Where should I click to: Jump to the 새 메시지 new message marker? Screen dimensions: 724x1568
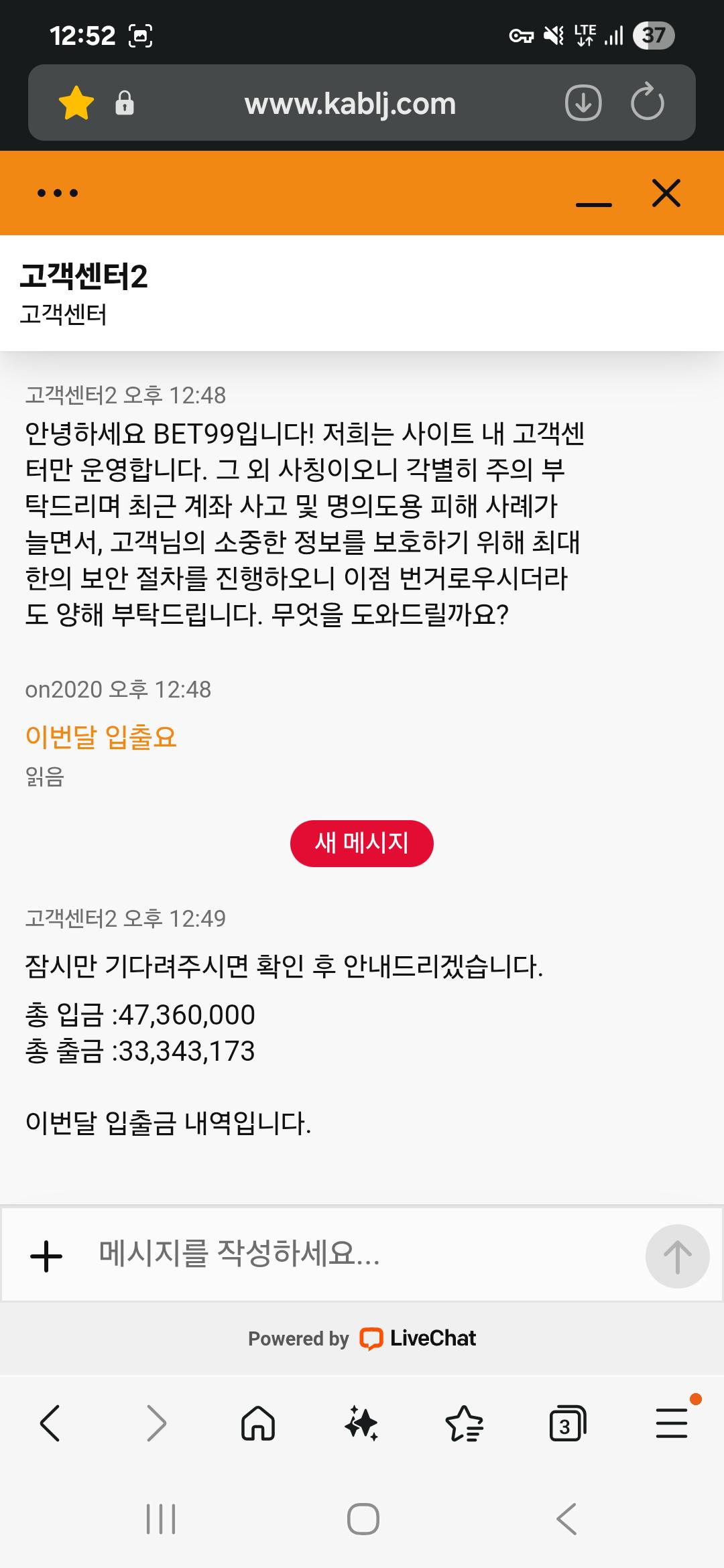coord(361,843)
